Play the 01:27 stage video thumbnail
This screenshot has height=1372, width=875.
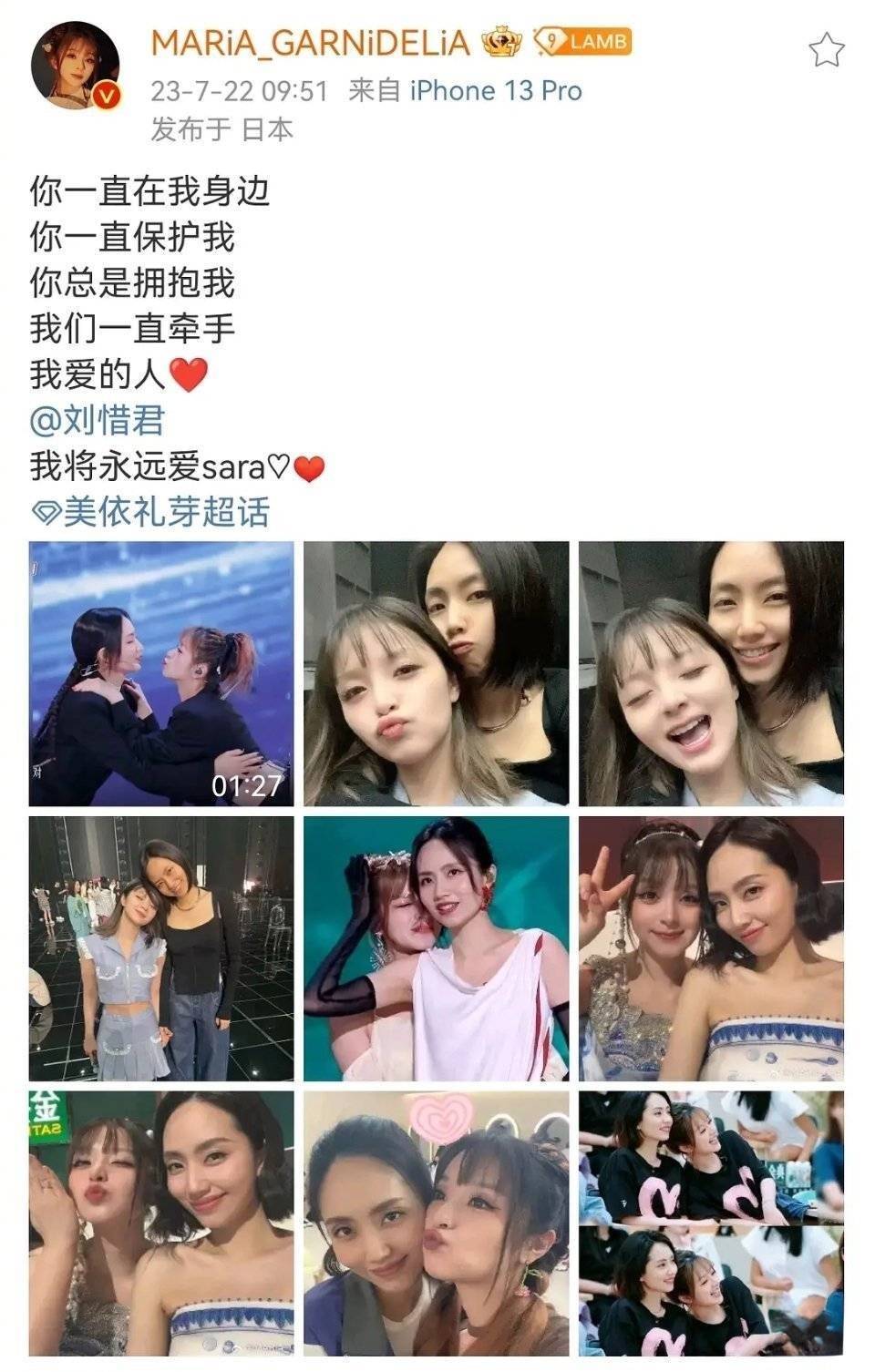(161, 673)
